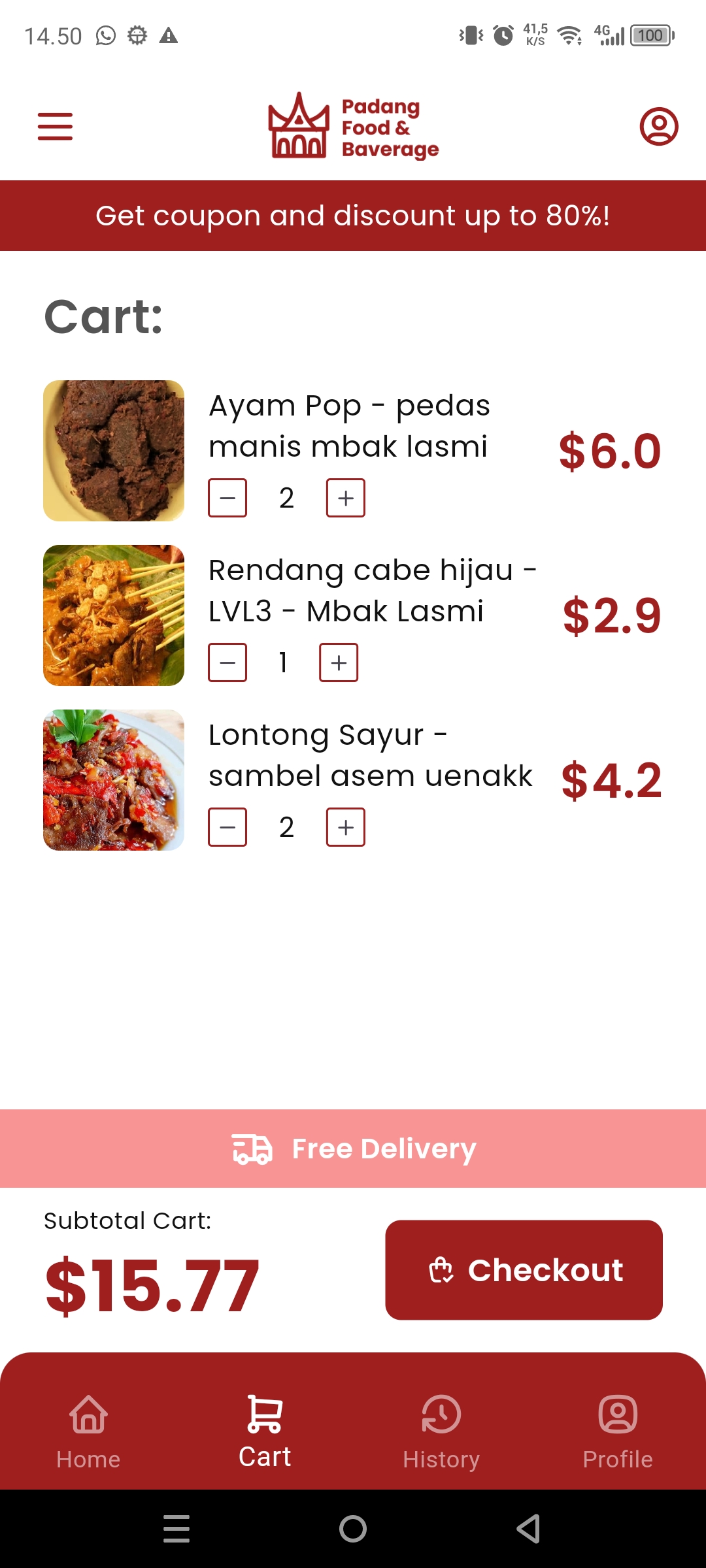This screenshot has width=706, height=1568.
Task: Proceed to Checkout
Action: pyautogui.click(x=524, y=1269)
